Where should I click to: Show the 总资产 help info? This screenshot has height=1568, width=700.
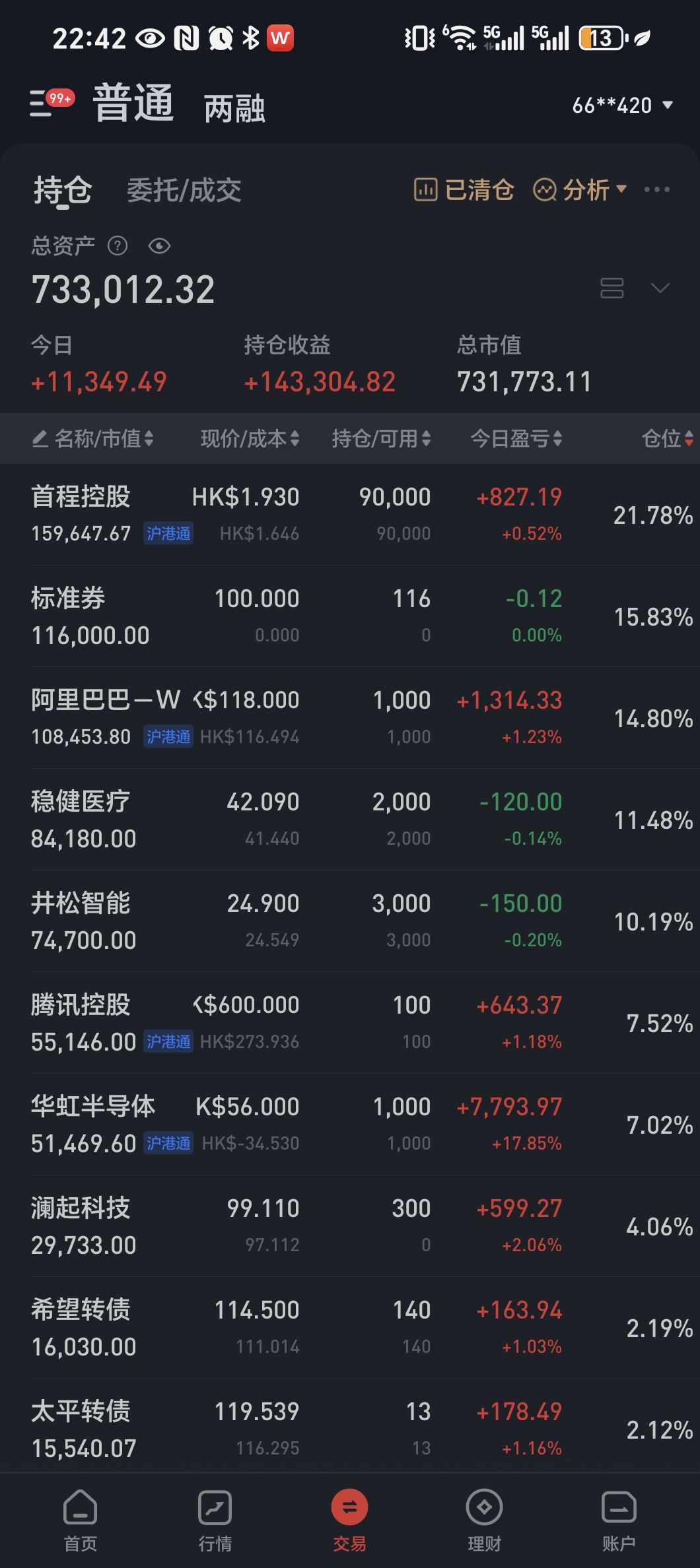(118, 246)
